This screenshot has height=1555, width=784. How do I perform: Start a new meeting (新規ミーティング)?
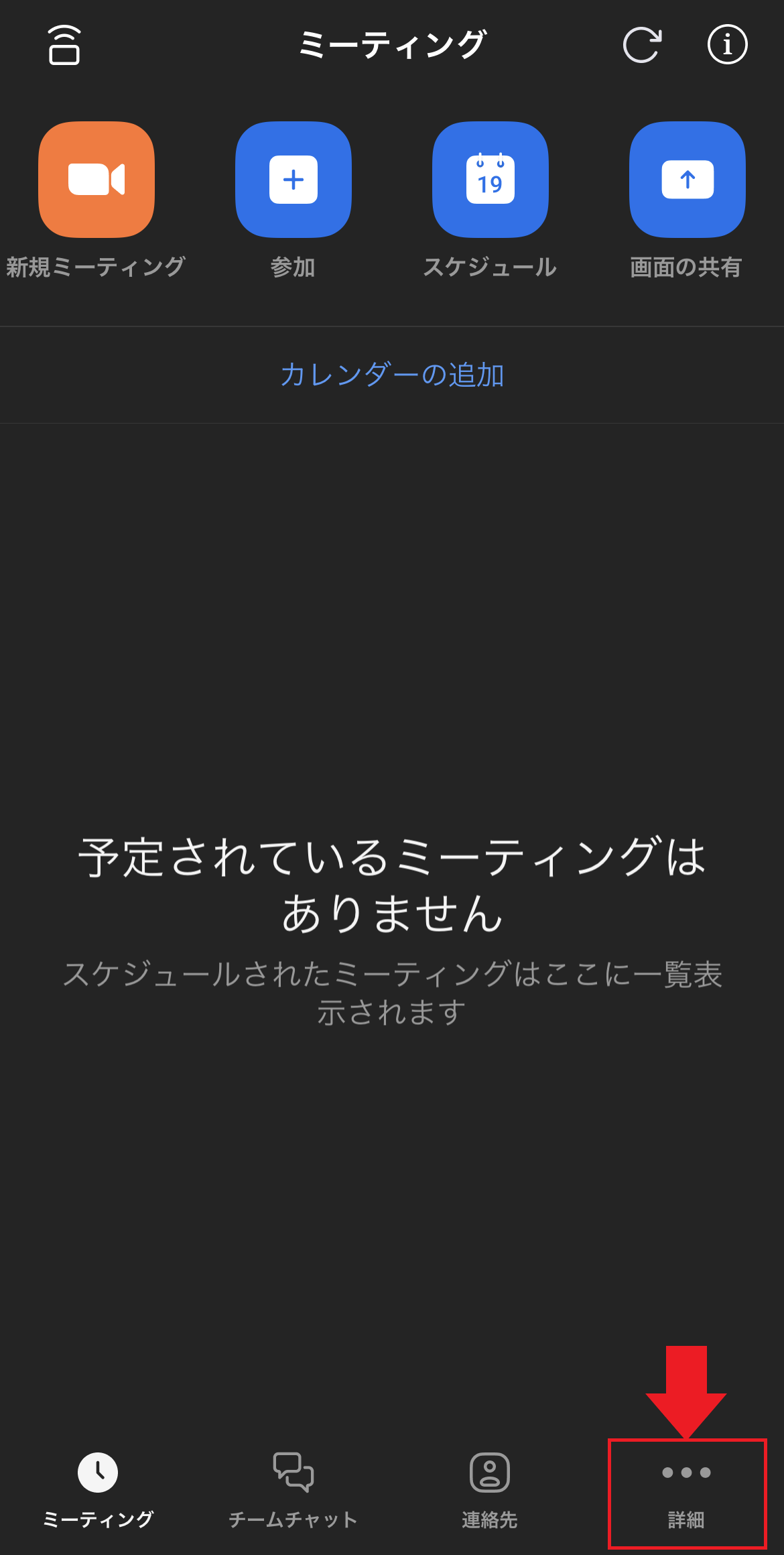click(96, 180)
